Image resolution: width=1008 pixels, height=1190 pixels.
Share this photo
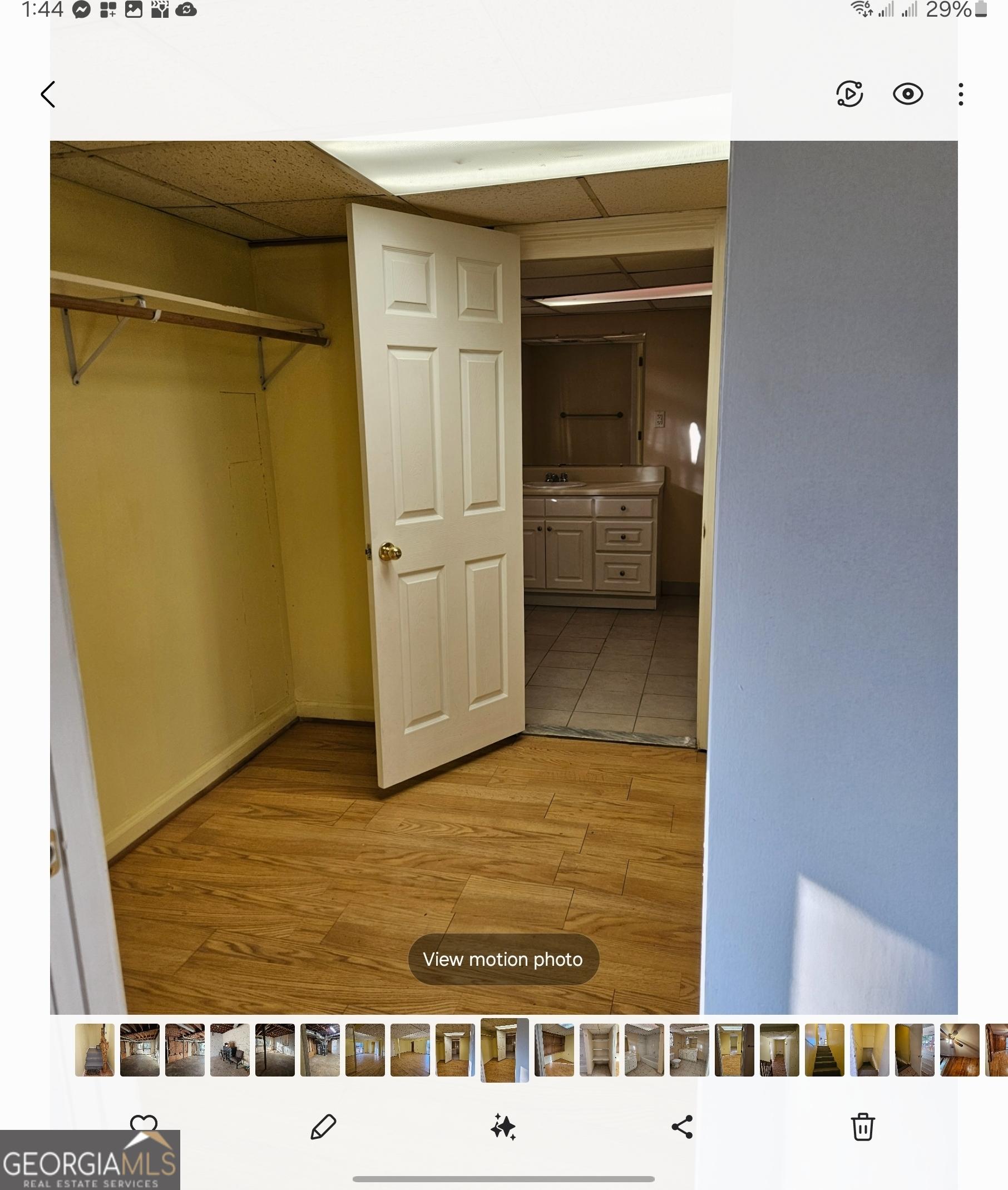[x=682, y=1127]
